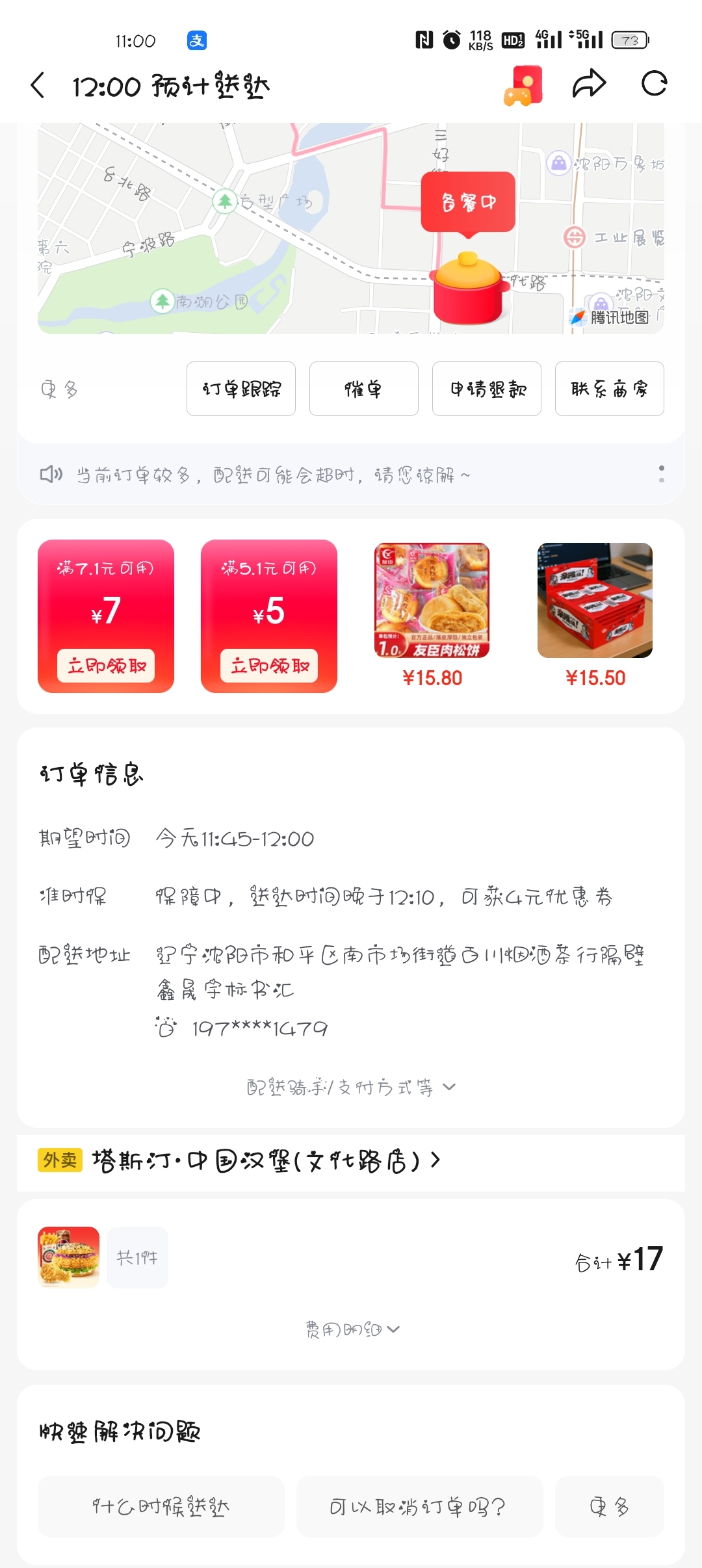The image size is (702, 1568).
Task: Contact the merchant via 联系商家
Action: pos(609,389)
